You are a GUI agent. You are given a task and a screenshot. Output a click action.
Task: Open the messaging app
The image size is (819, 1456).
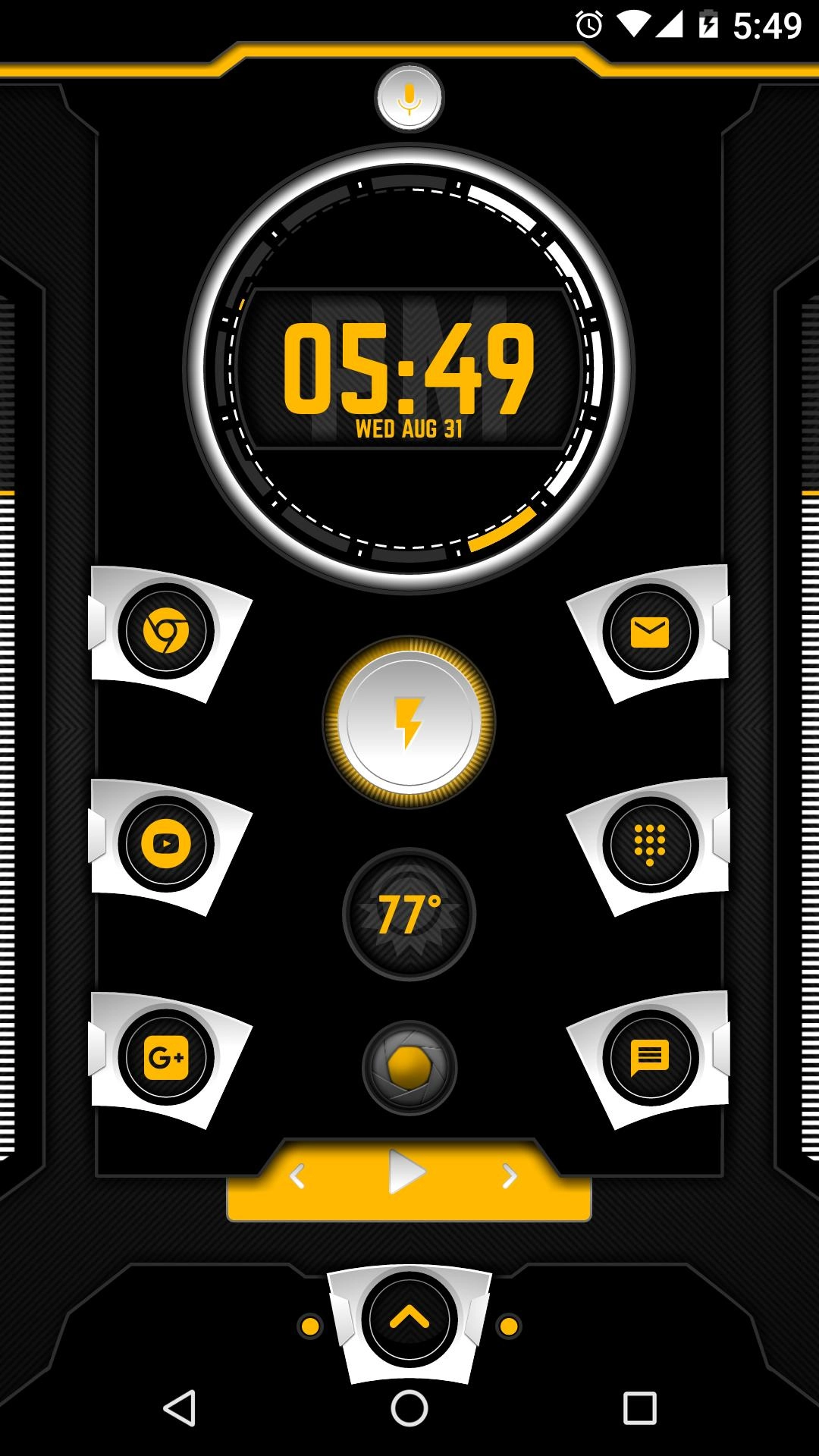[x=650, y=1057]
